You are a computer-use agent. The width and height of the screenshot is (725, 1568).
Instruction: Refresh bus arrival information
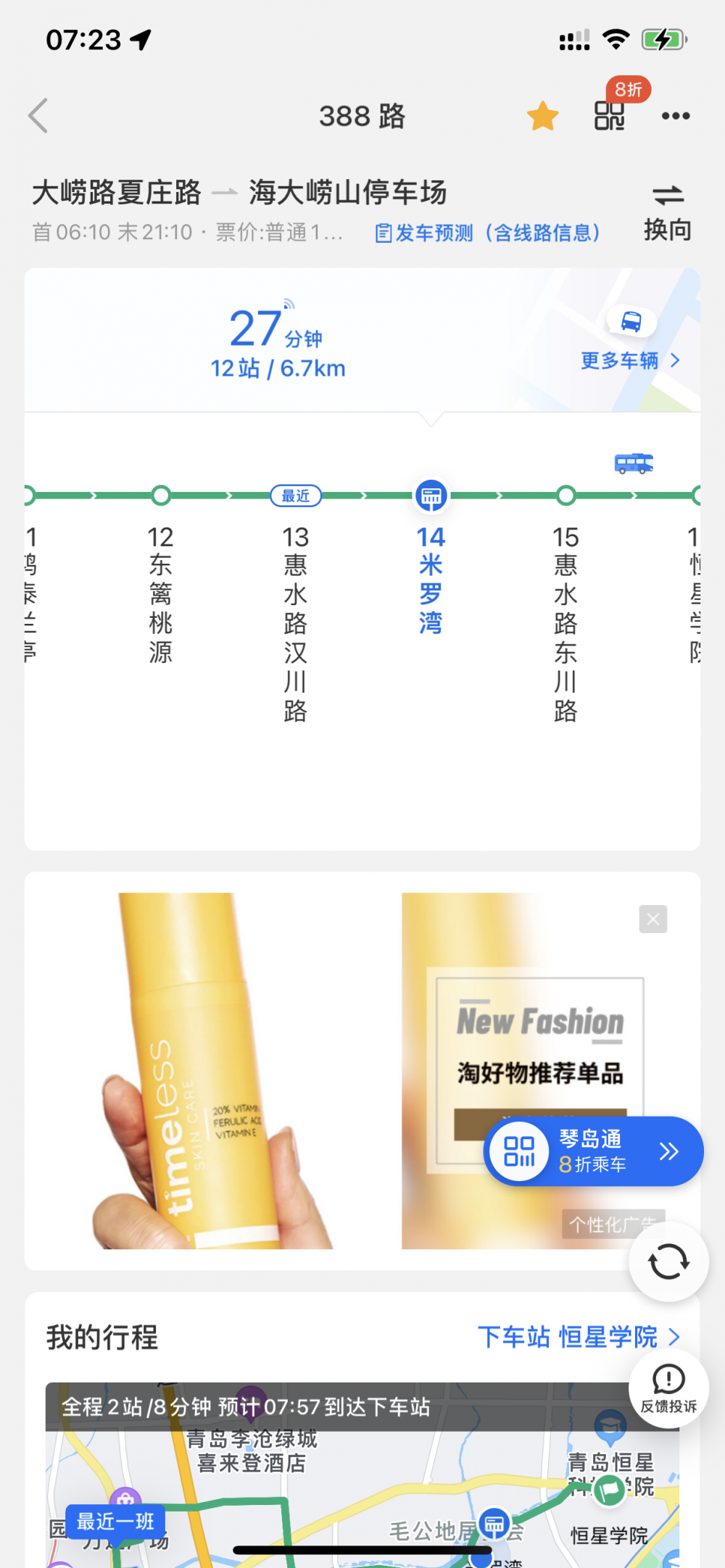pyautogui.click(x=668, y=1262)
